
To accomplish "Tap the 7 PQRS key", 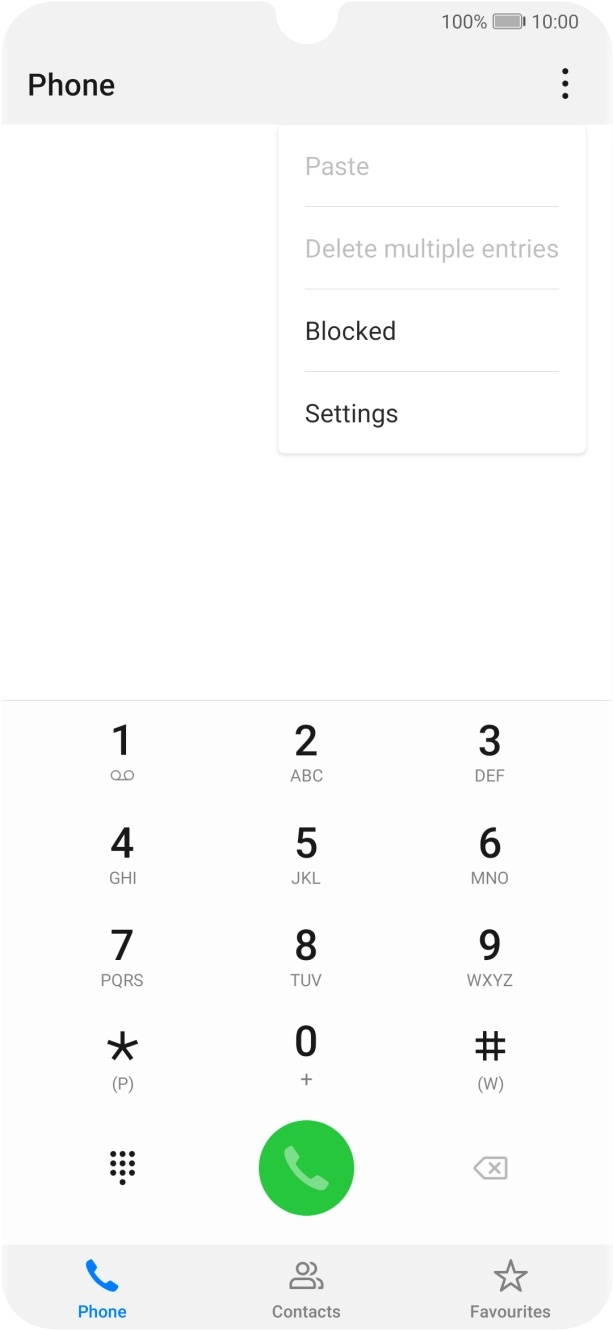I will point(122,957).
